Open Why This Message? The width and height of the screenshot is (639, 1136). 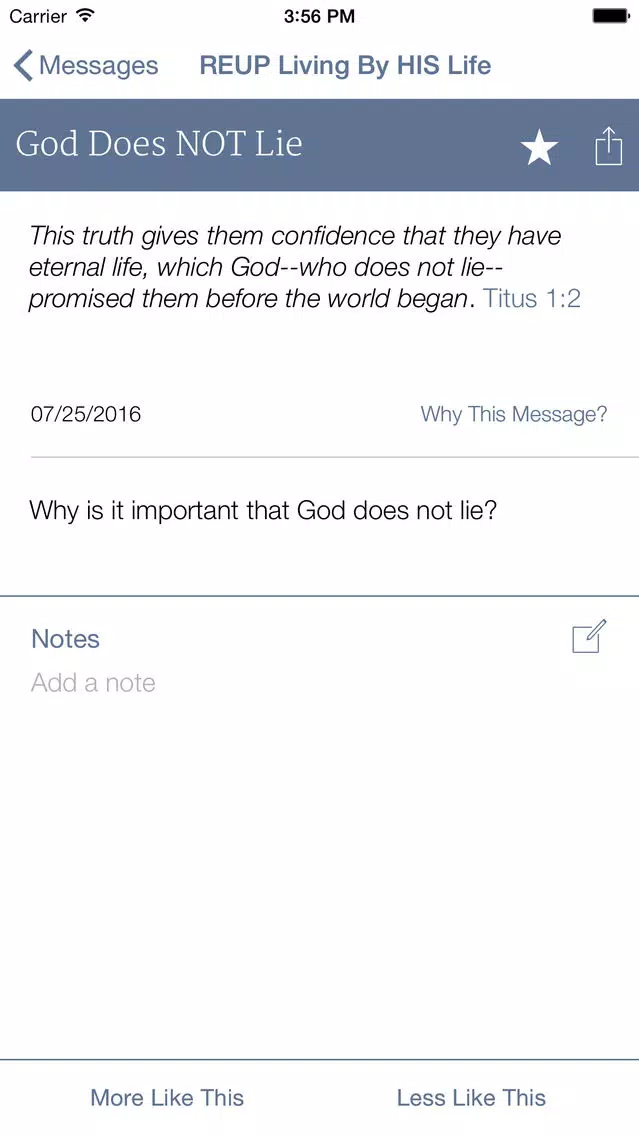click(514, 414)
